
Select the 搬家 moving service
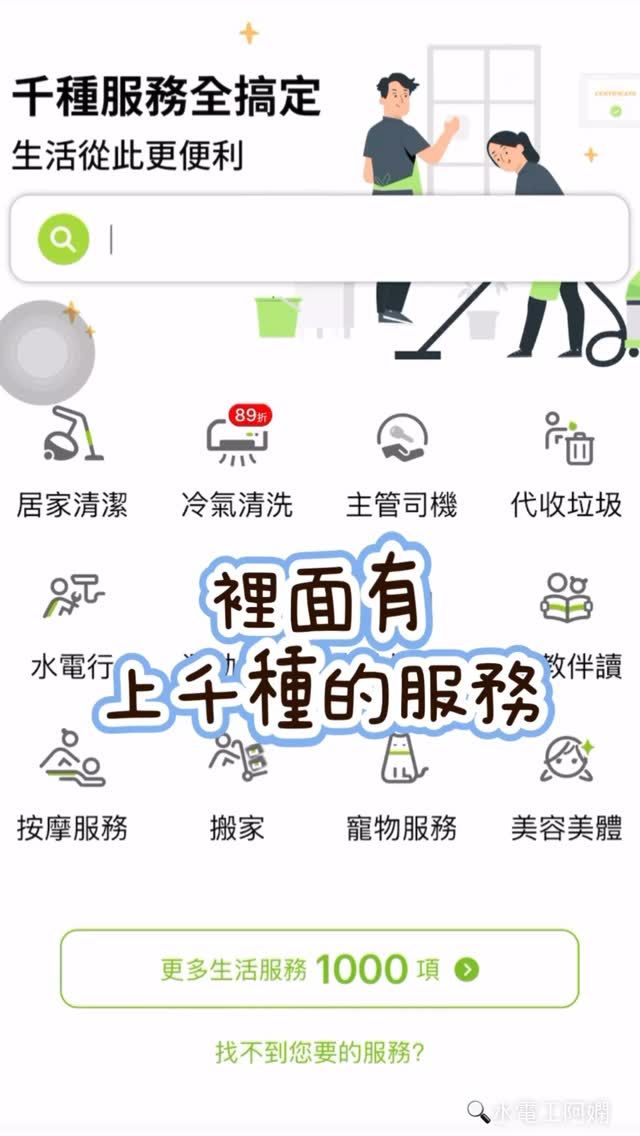[237, 785]
